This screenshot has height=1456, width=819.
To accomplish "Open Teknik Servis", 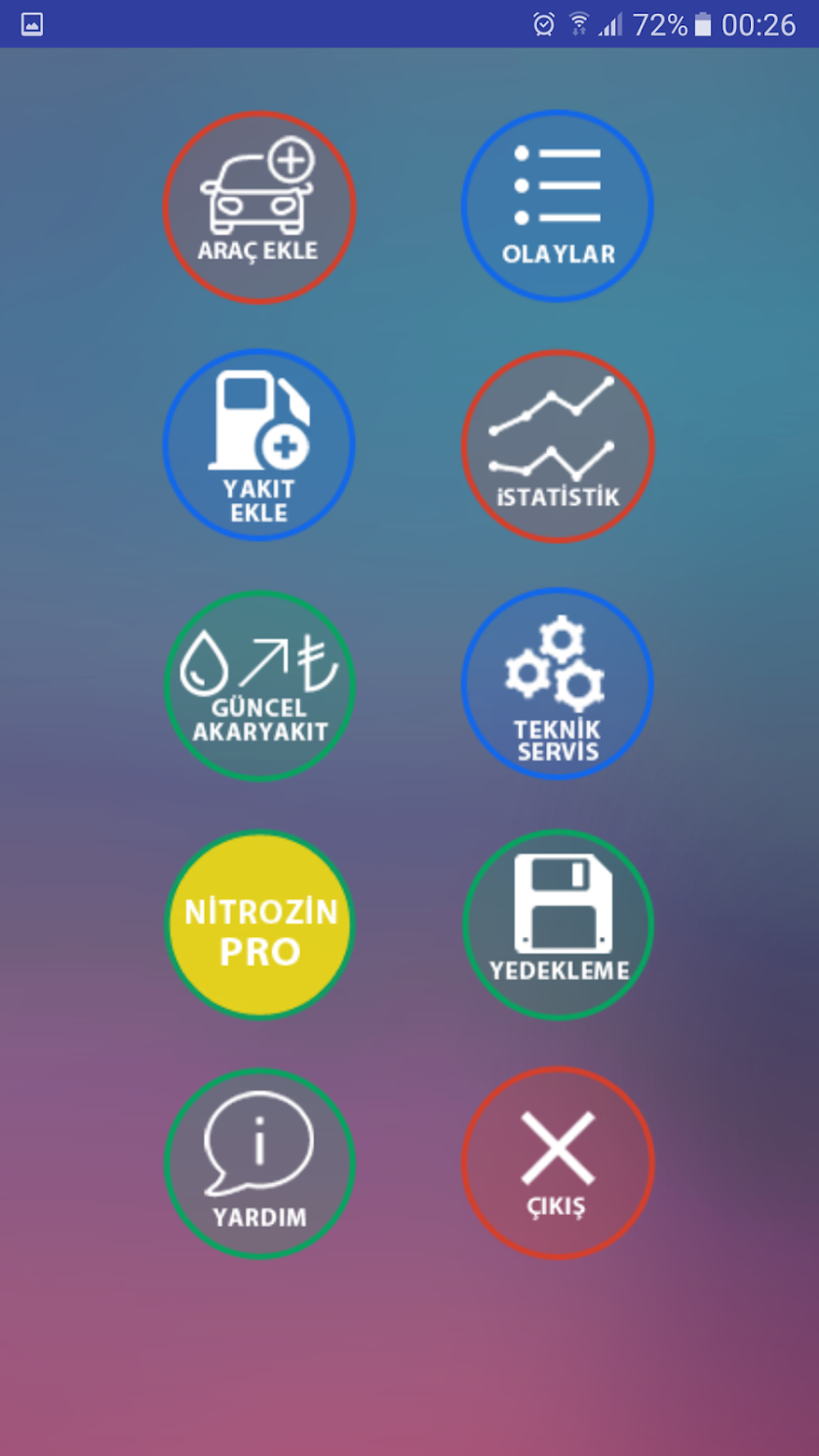I will point(558,684).
